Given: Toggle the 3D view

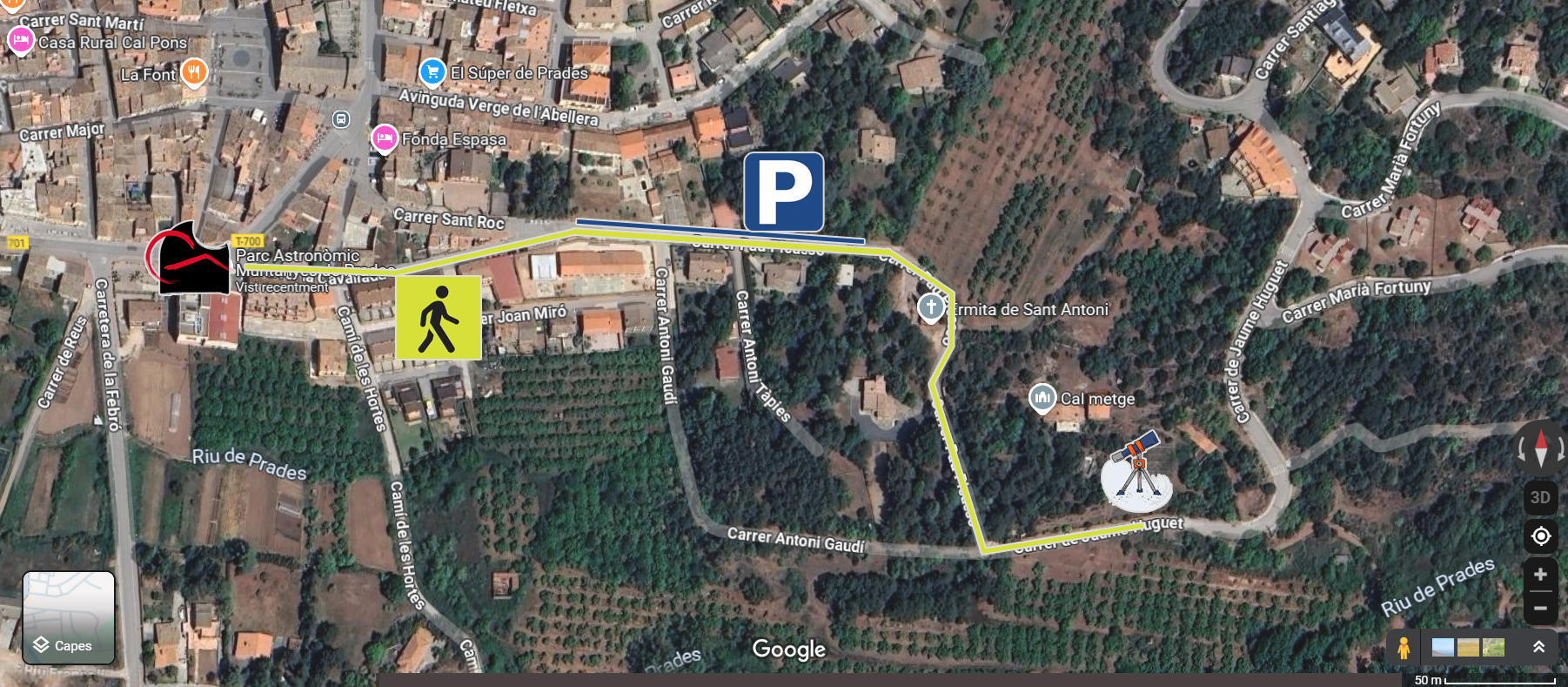Looking at the screenshot, I should click(1540, 497).
